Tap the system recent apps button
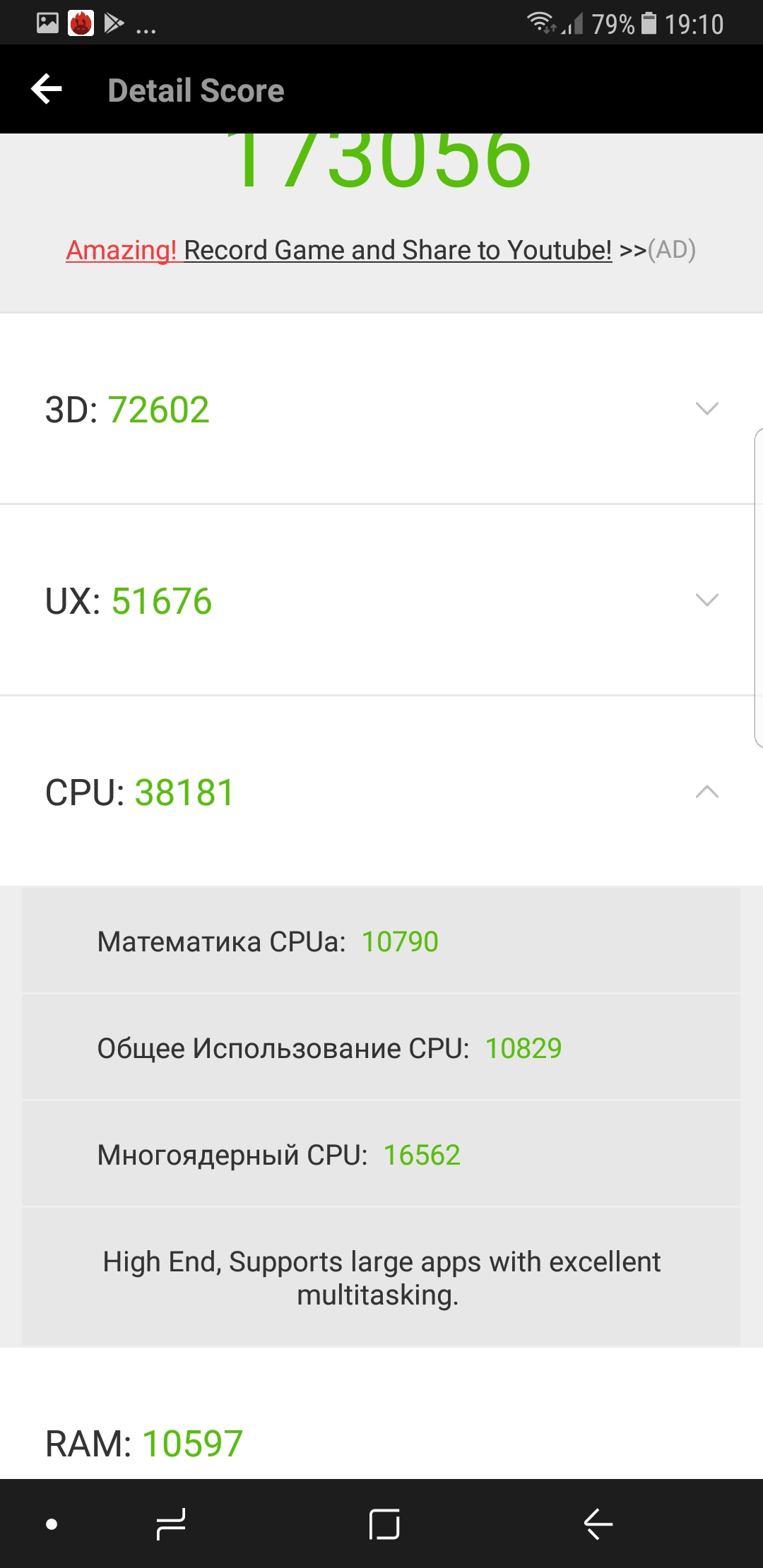Image resolution: width=763 pixels, height=1568 pixels. pos(170,1524)
